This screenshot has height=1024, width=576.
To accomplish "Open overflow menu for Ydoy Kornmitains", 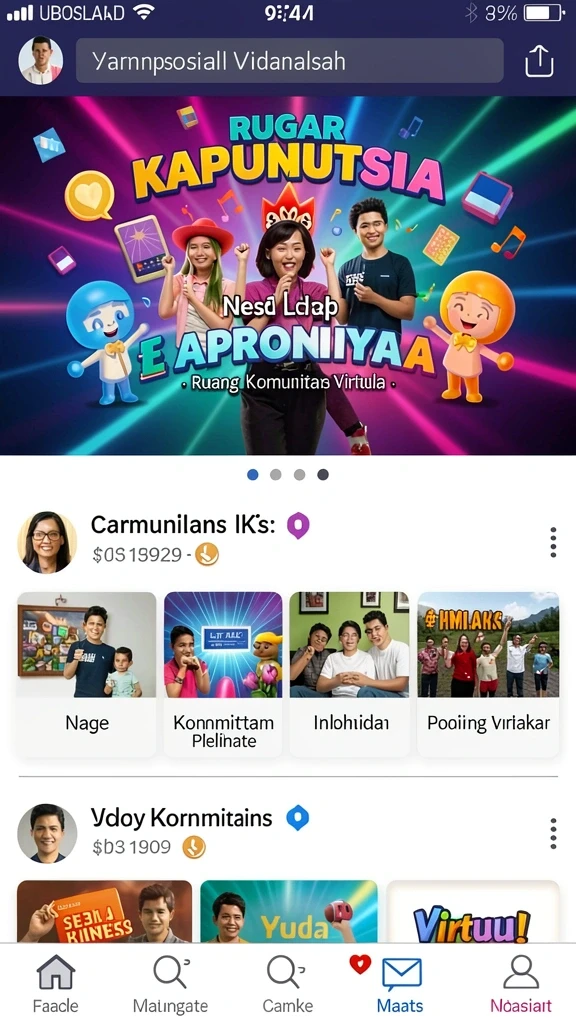I will [553, 833].
